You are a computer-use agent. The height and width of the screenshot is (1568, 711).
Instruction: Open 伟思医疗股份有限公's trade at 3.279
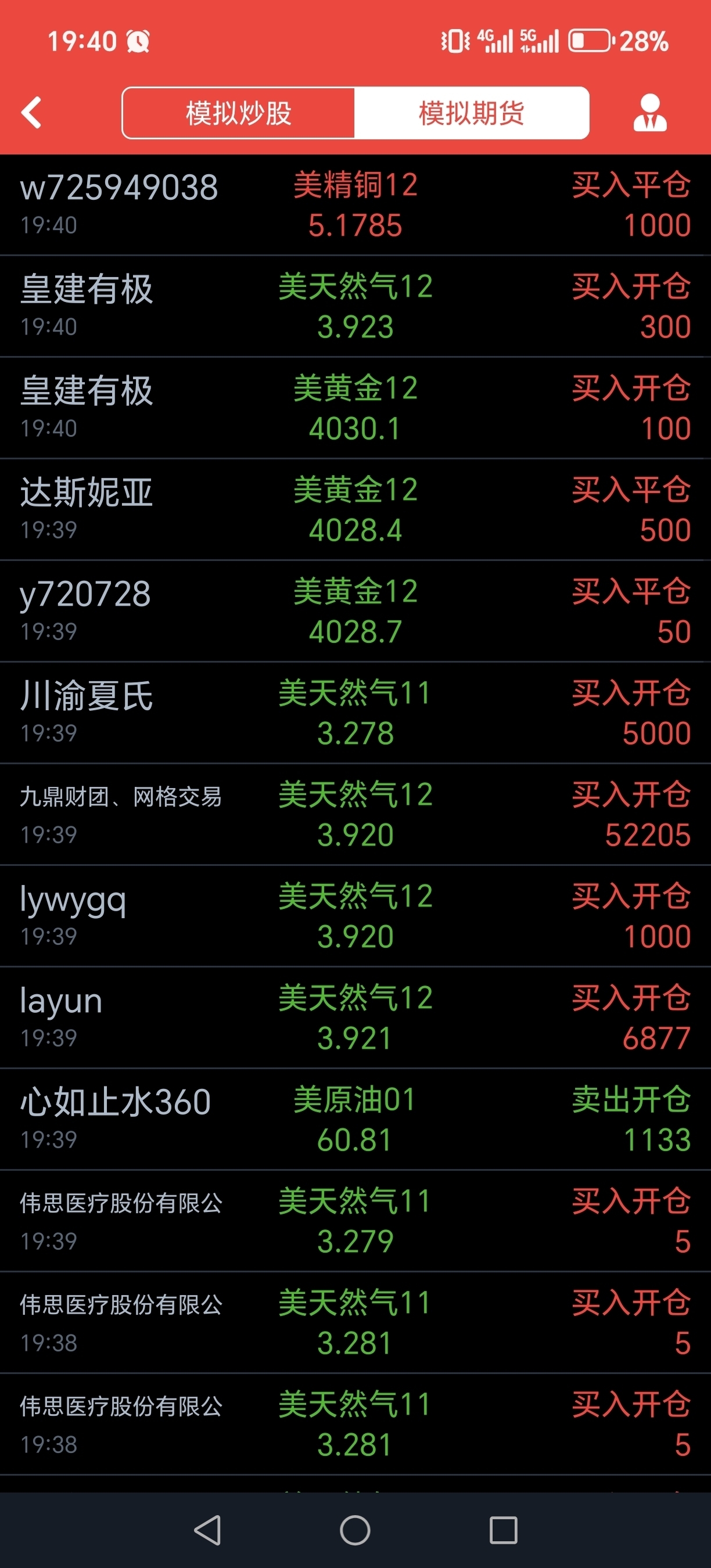pos(355,1221)
